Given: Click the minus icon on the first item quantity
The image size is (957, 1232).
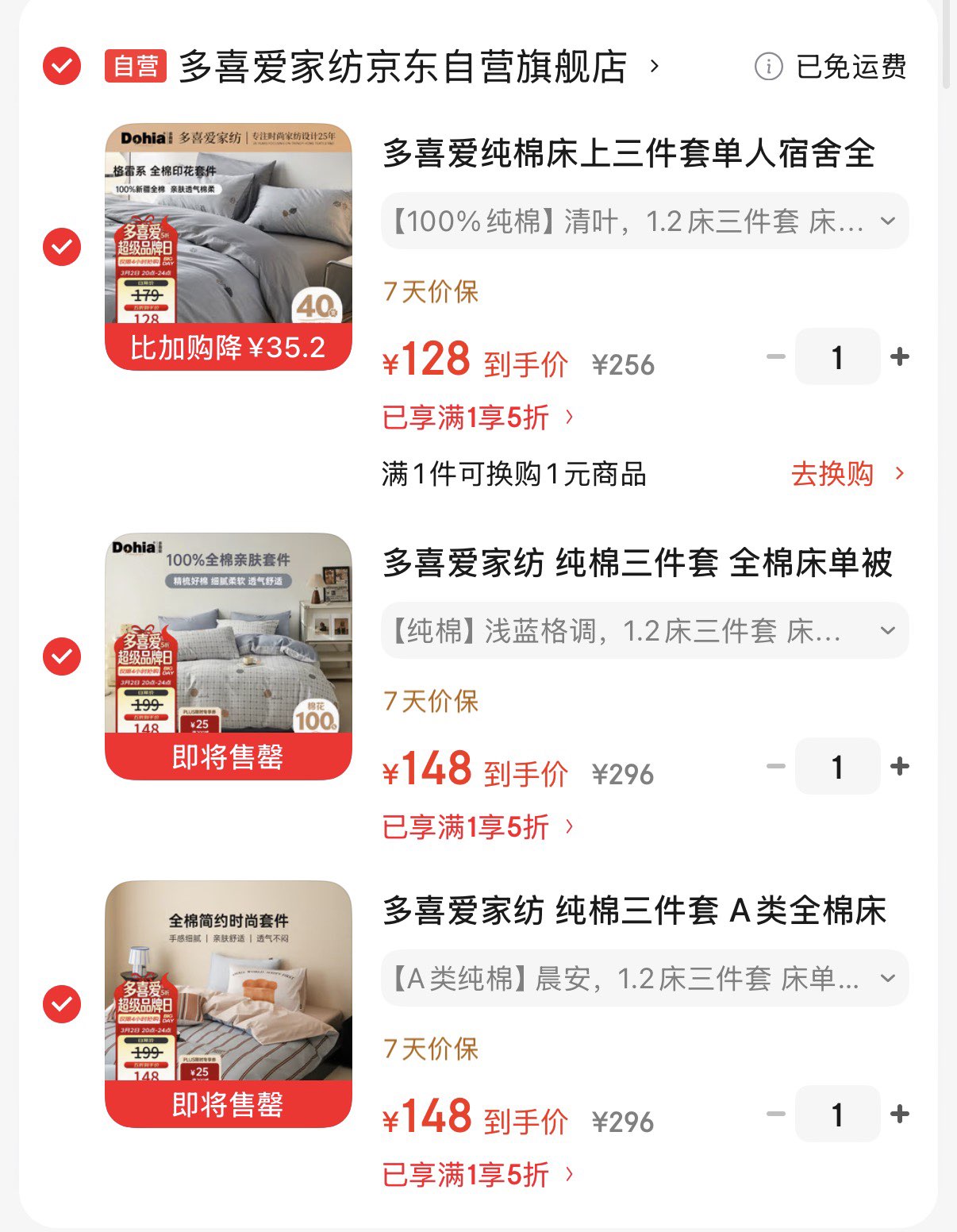Looking at the screenshot, I should click(x=774, y=356).
